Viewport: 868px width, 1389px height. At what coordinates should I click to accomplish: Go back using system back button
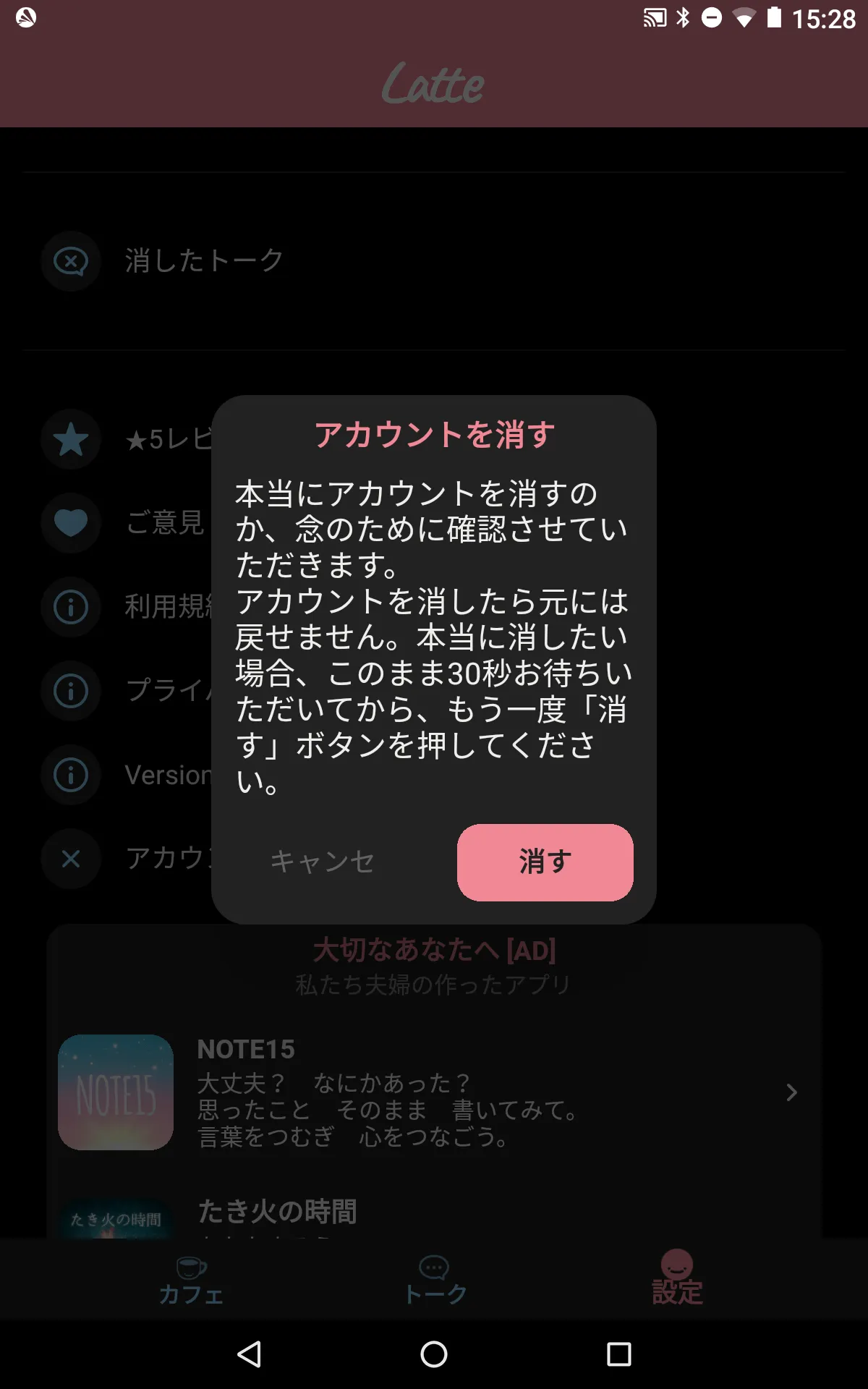(250, 1354)
